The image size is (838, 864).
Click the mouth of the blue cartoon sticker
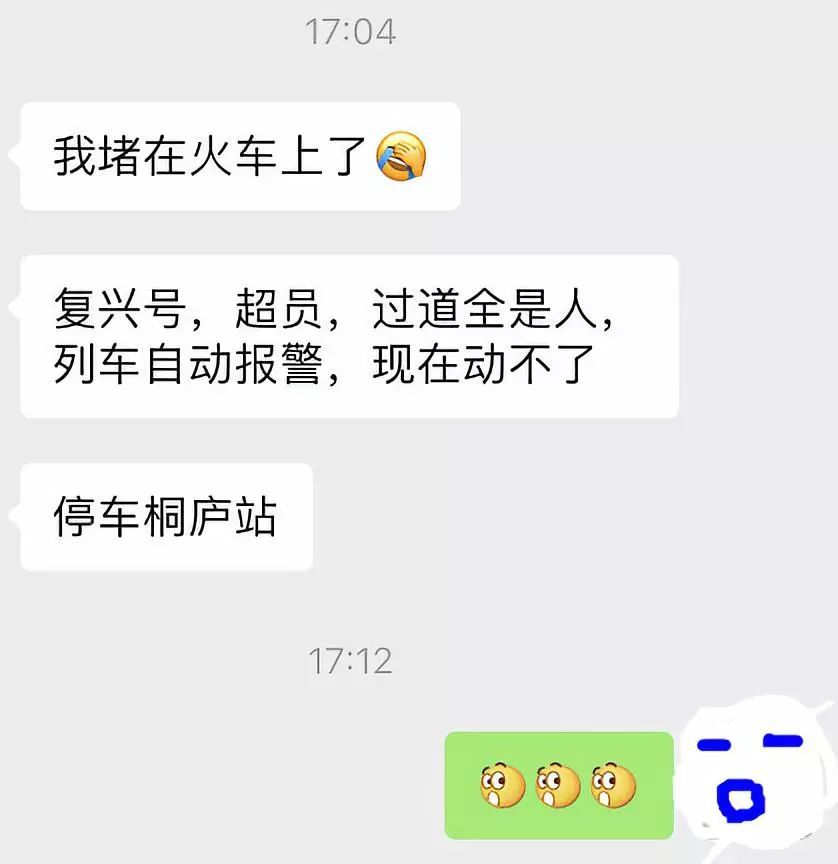pos(740,800)
